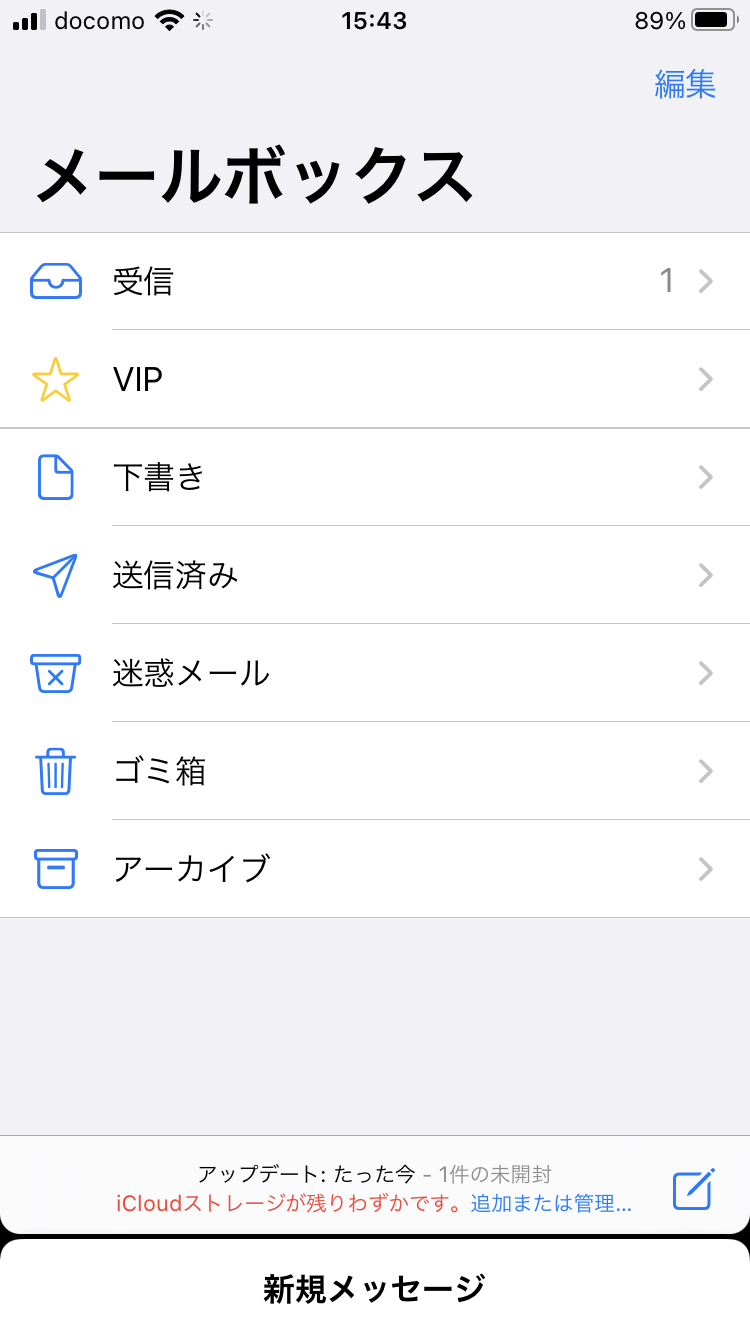The width and height of the screenshot is (750, 1334).
Task: Open the 送信済み sent folder
Action: tap(375, 575)
